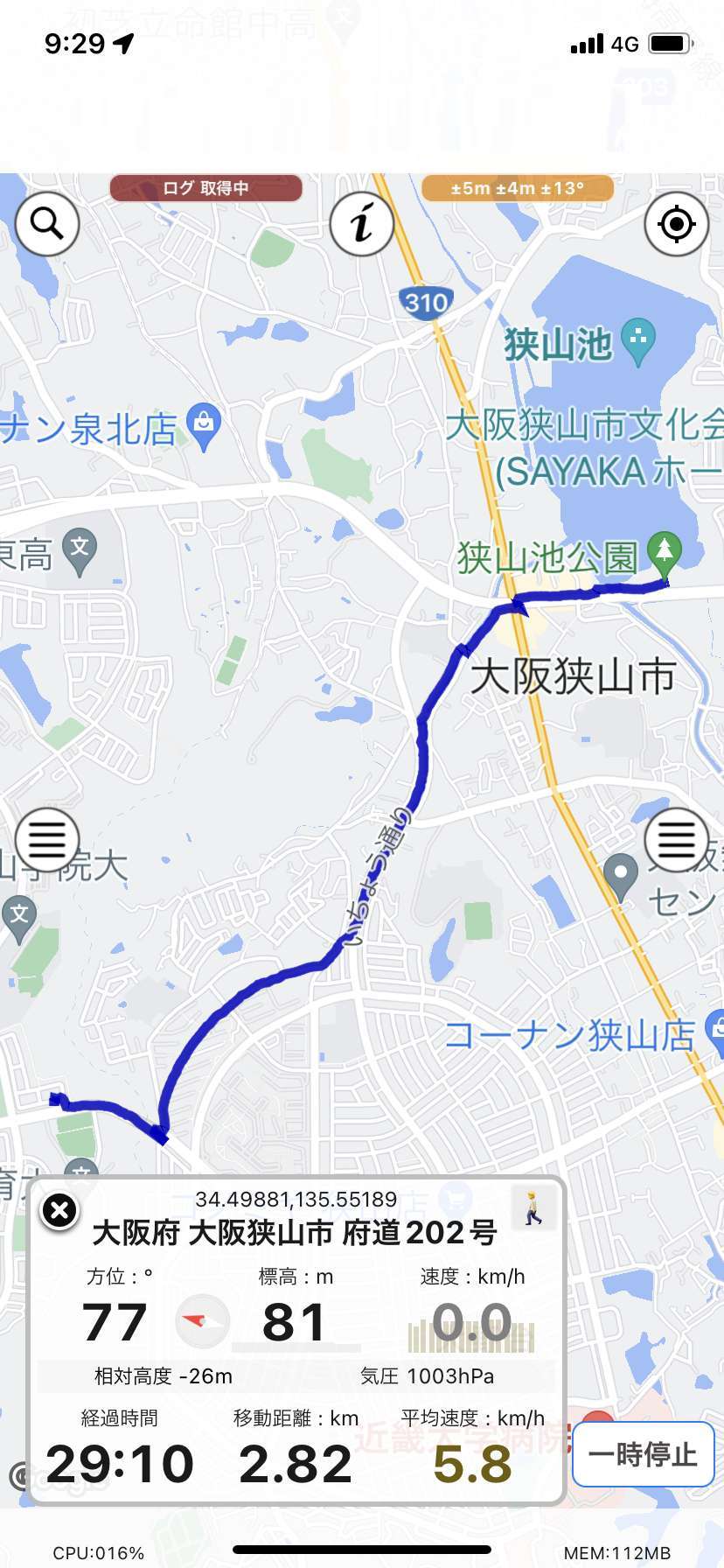
Task: Open the map search magnifier
Action: [x=47, y=224]
